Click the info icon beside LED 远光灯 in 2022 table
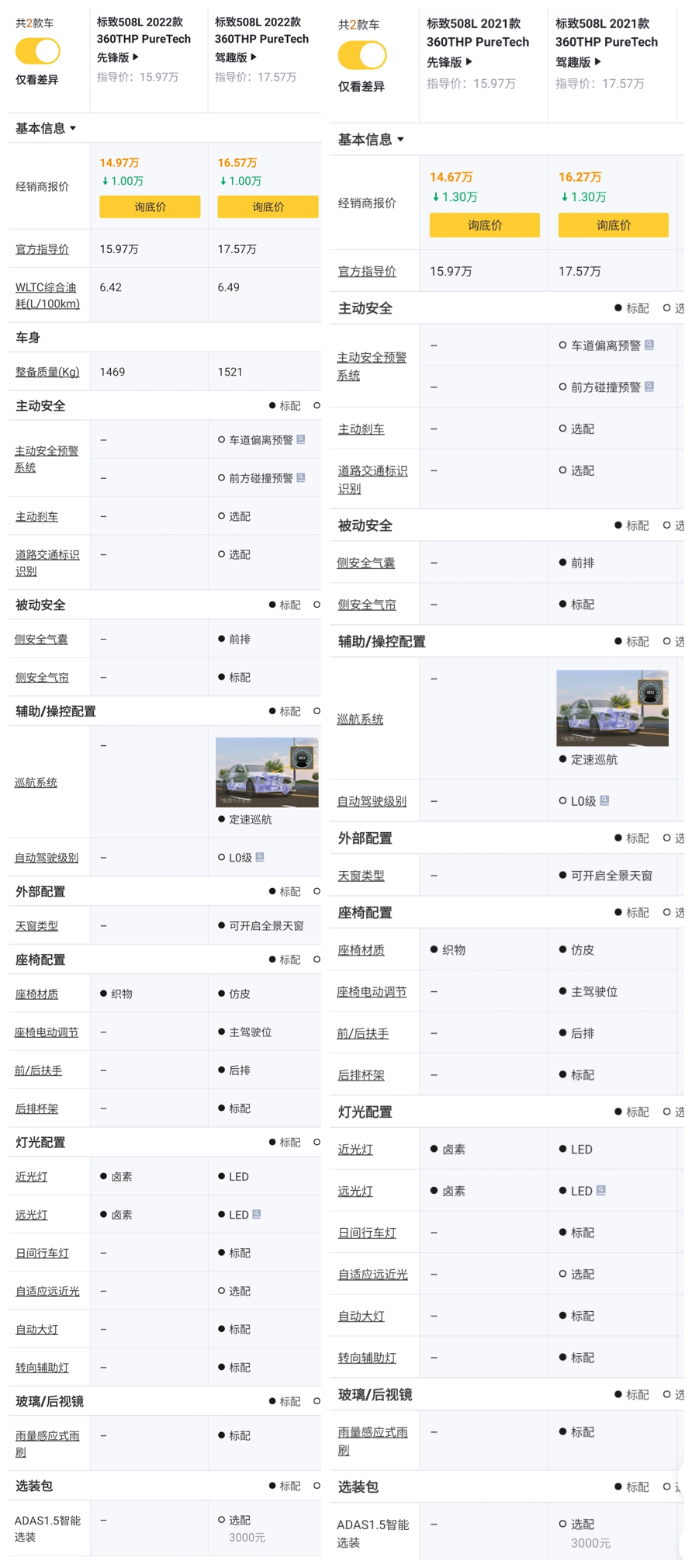This screenshot has height=1568, width=692. [x=256, y=1214]
